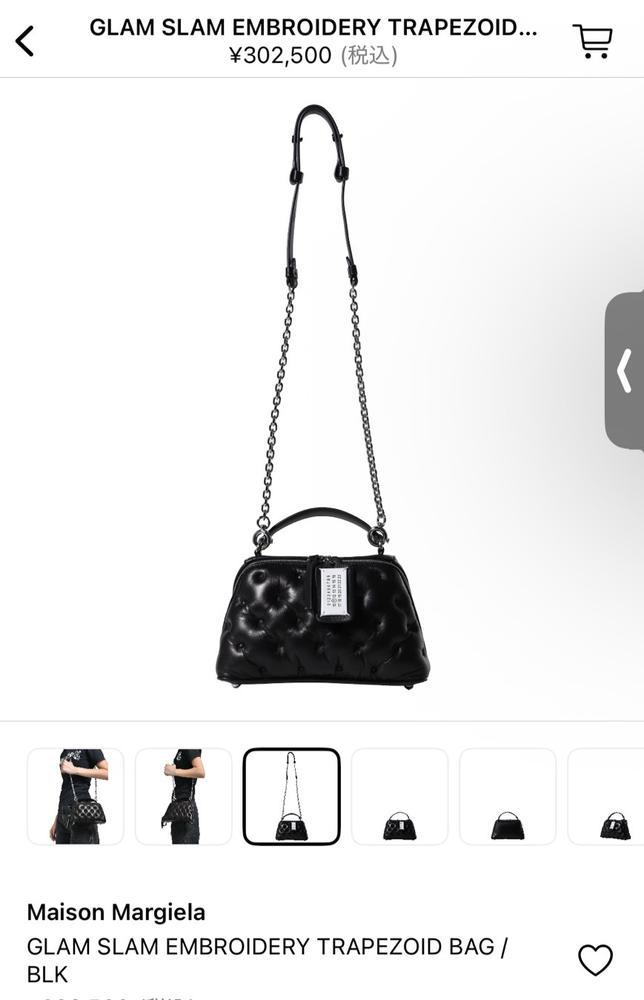This screenshot has height=1000, width=644.
Task: Add this bag to favorites with the heart
Action: [x=595, y=960]
